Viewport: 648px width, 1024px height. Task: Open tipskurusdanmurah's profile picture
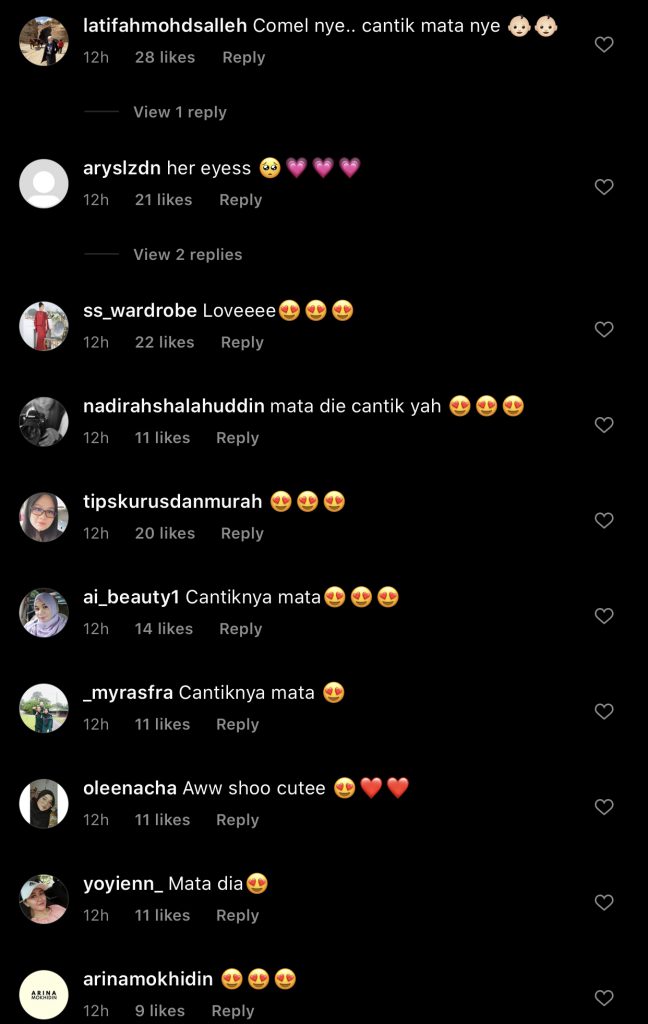coord(44,517)
